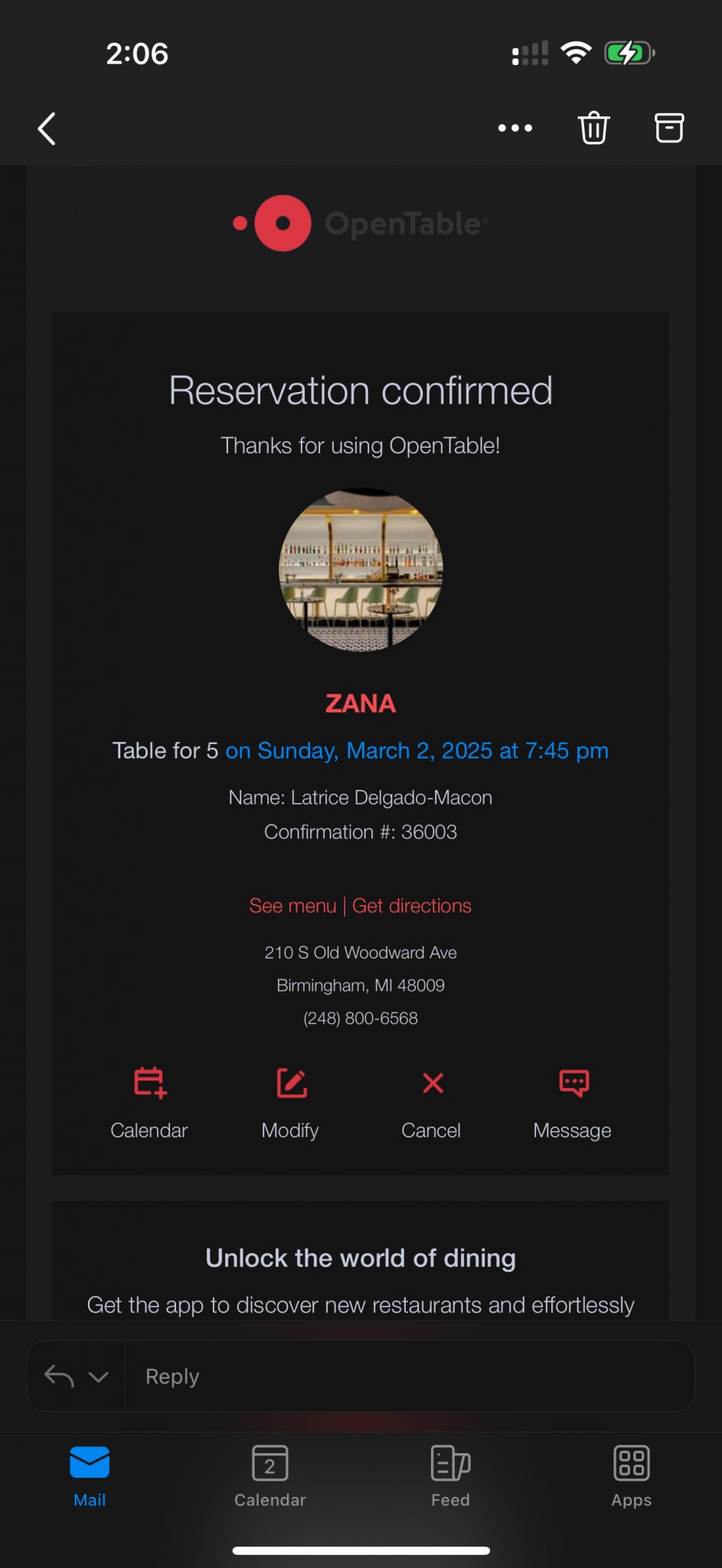Add the reservation to Calendar
Image resolution: width=722 pixels, height=1568 pixels.
pos(149,1102)
